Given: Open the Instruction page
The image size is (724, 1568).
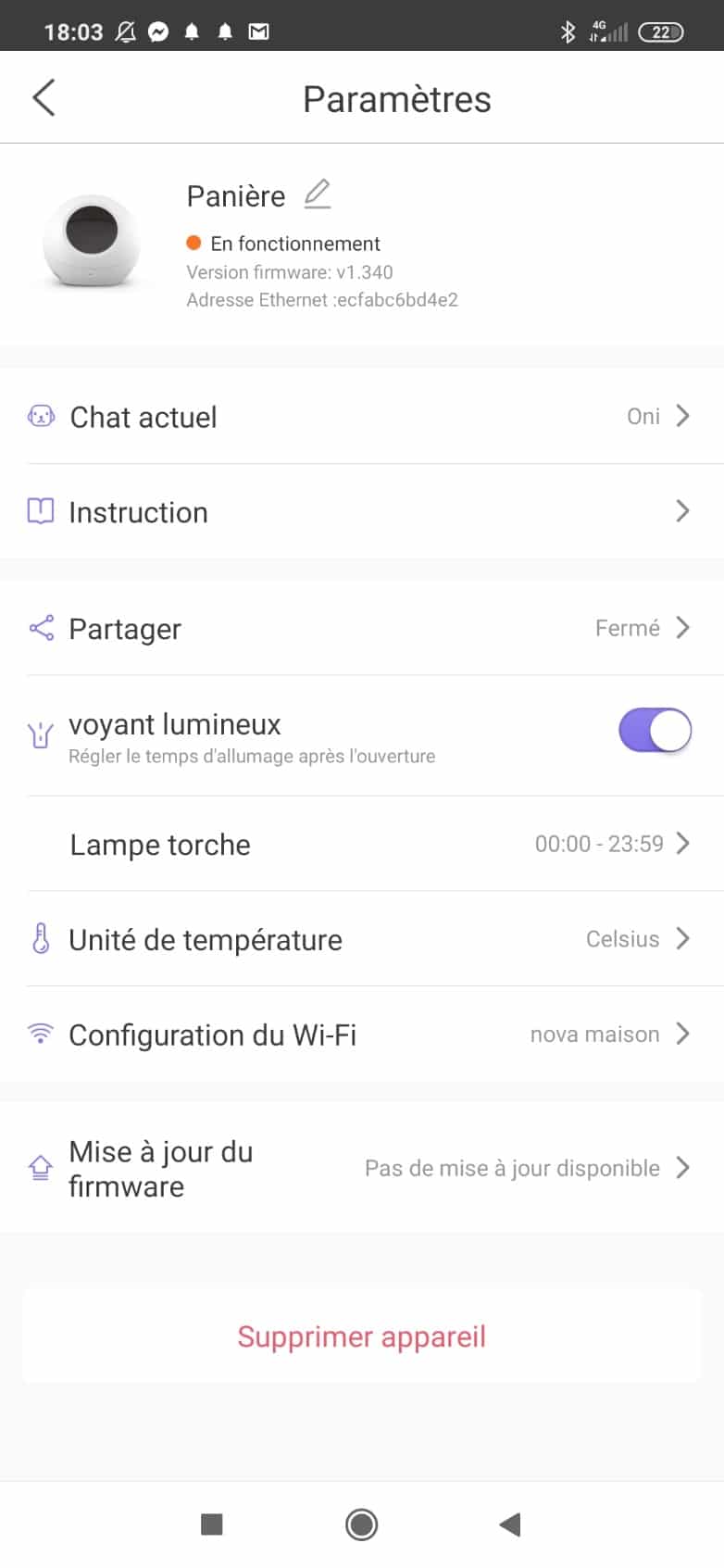Looking at the screenshot, I should tap(361, 512).
